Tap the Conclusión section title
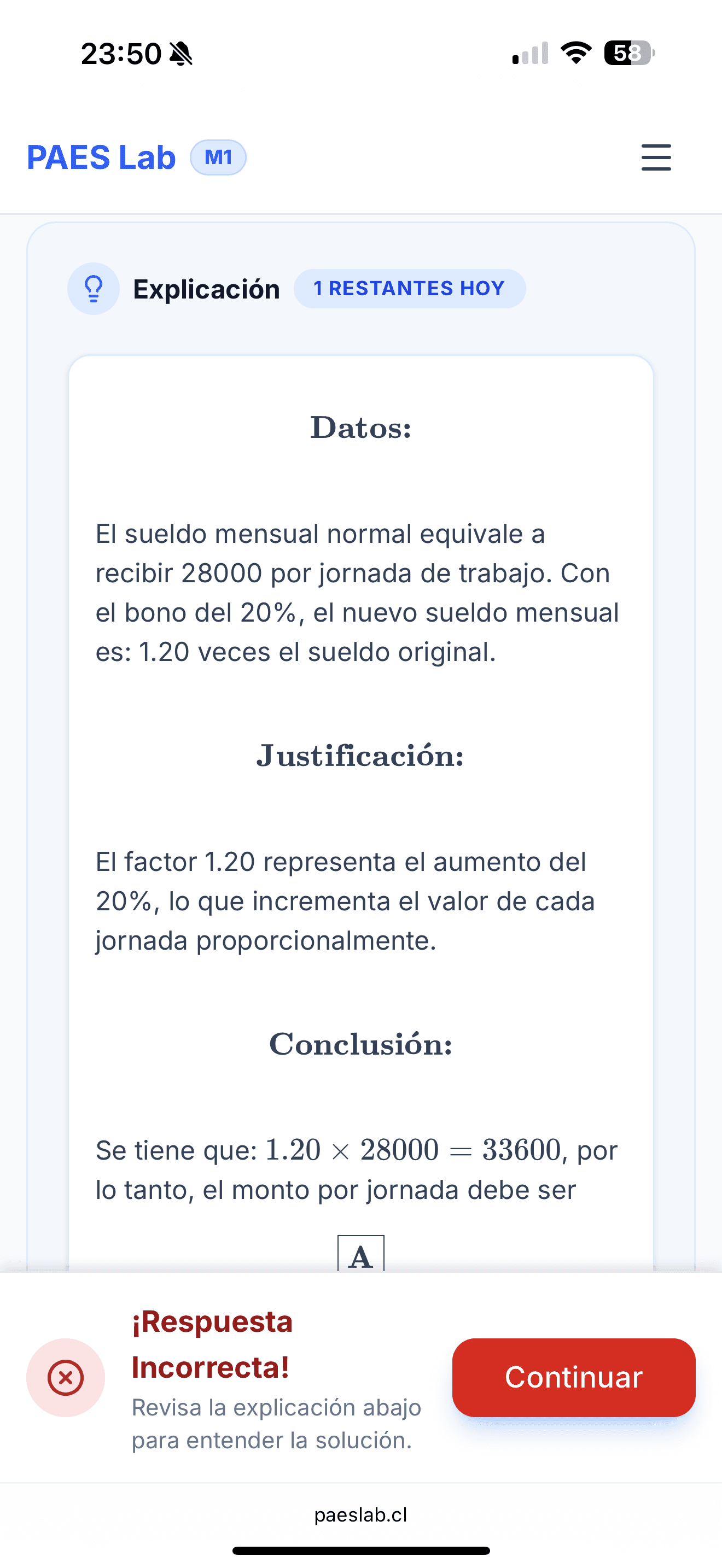722x1568 pixels. pos(360,1044)
